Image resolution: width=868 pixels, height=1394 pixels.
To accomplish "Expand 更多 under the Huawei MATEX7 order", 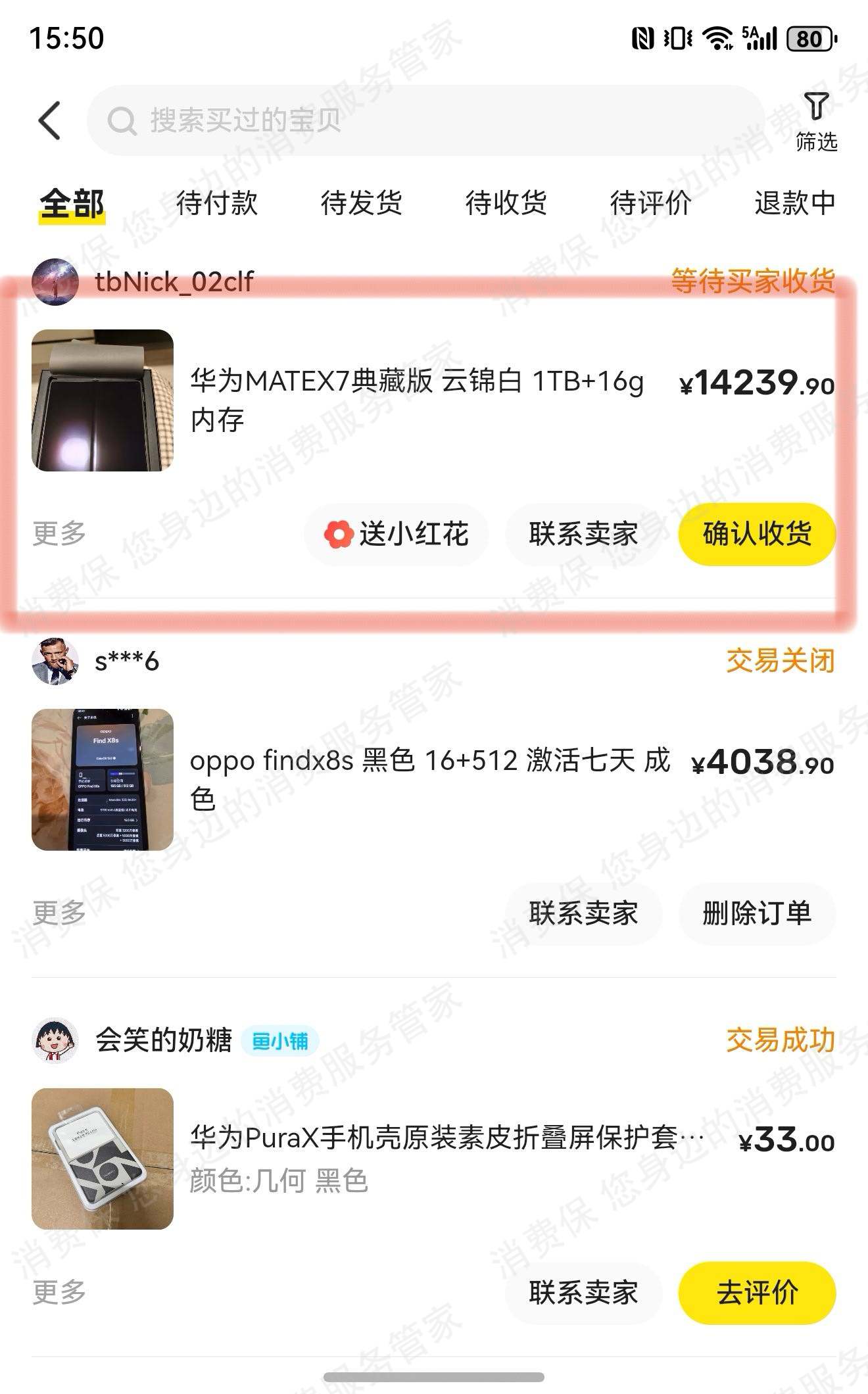I will [x=58, y=535].
